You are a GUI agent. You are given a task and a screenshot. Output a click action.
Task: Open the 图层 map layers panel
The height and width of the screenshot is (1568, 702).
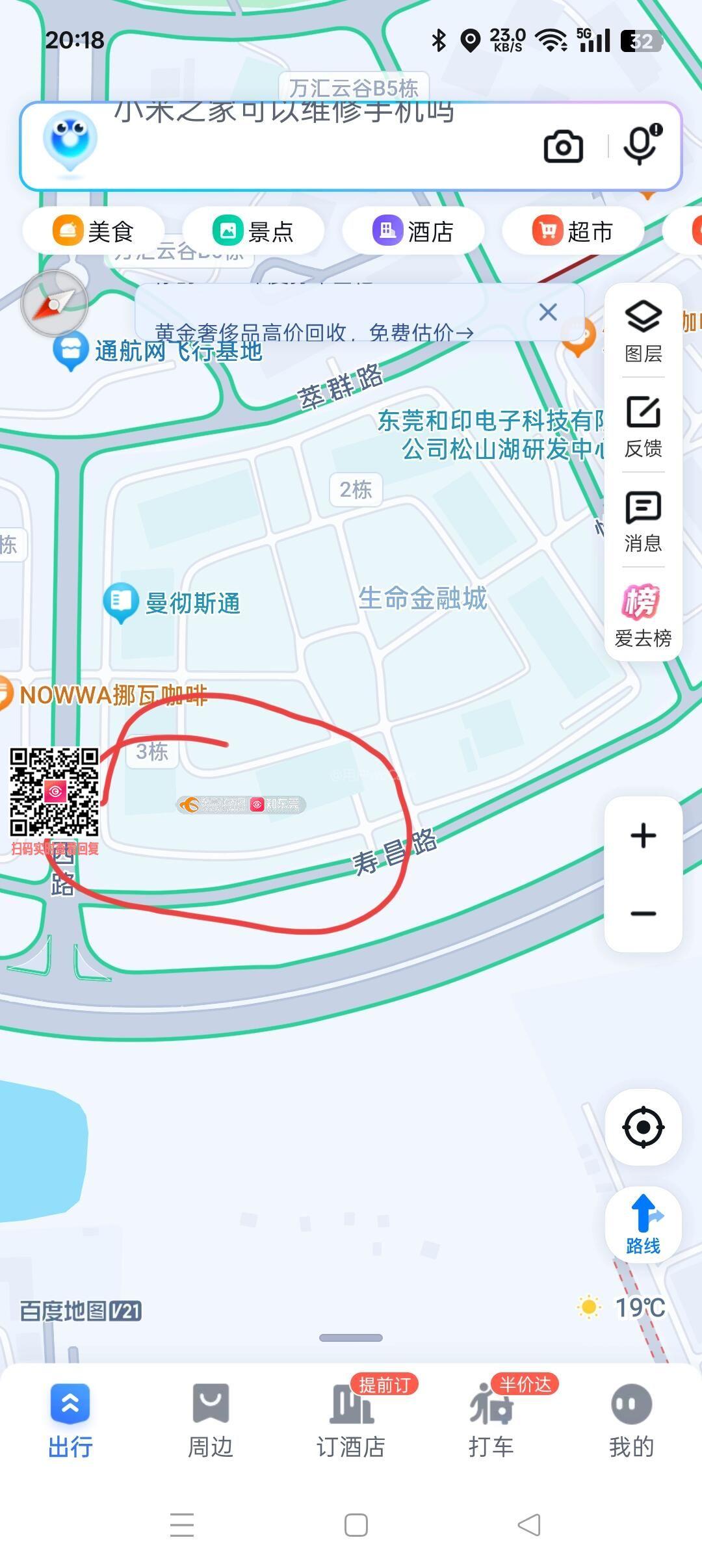click(643, 332)
